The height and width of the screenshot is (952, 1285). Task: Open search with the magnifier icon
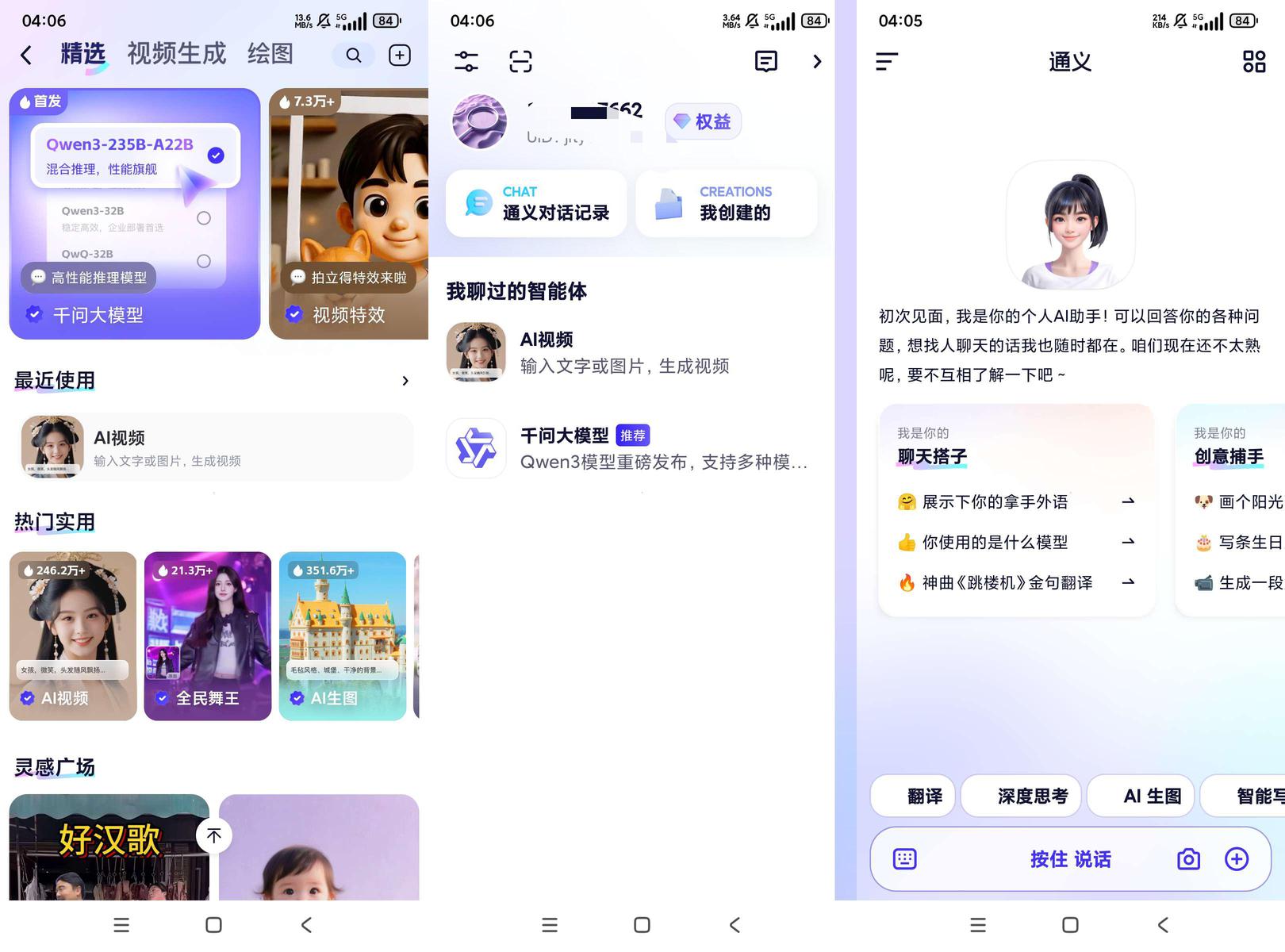click(354, 55)
